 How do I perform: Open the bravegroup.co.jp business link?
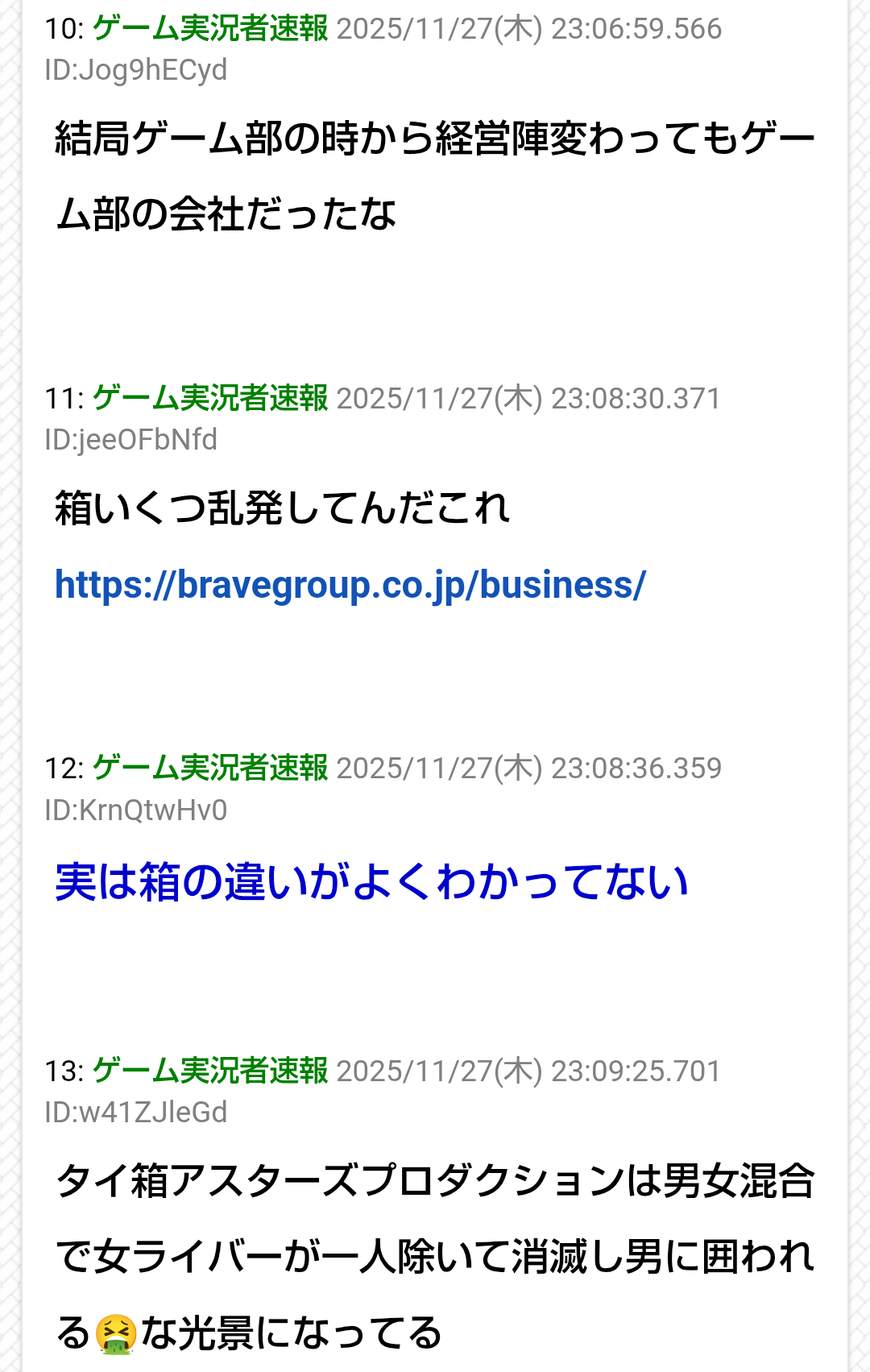[350, 585]
